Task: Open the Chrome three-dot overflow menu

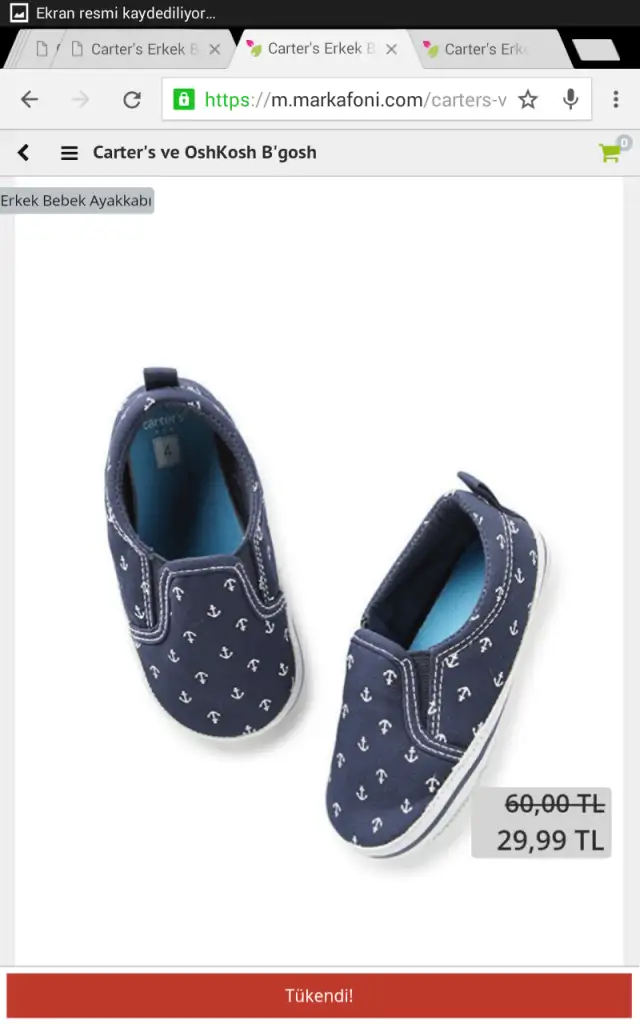Action: pos(615,100)
